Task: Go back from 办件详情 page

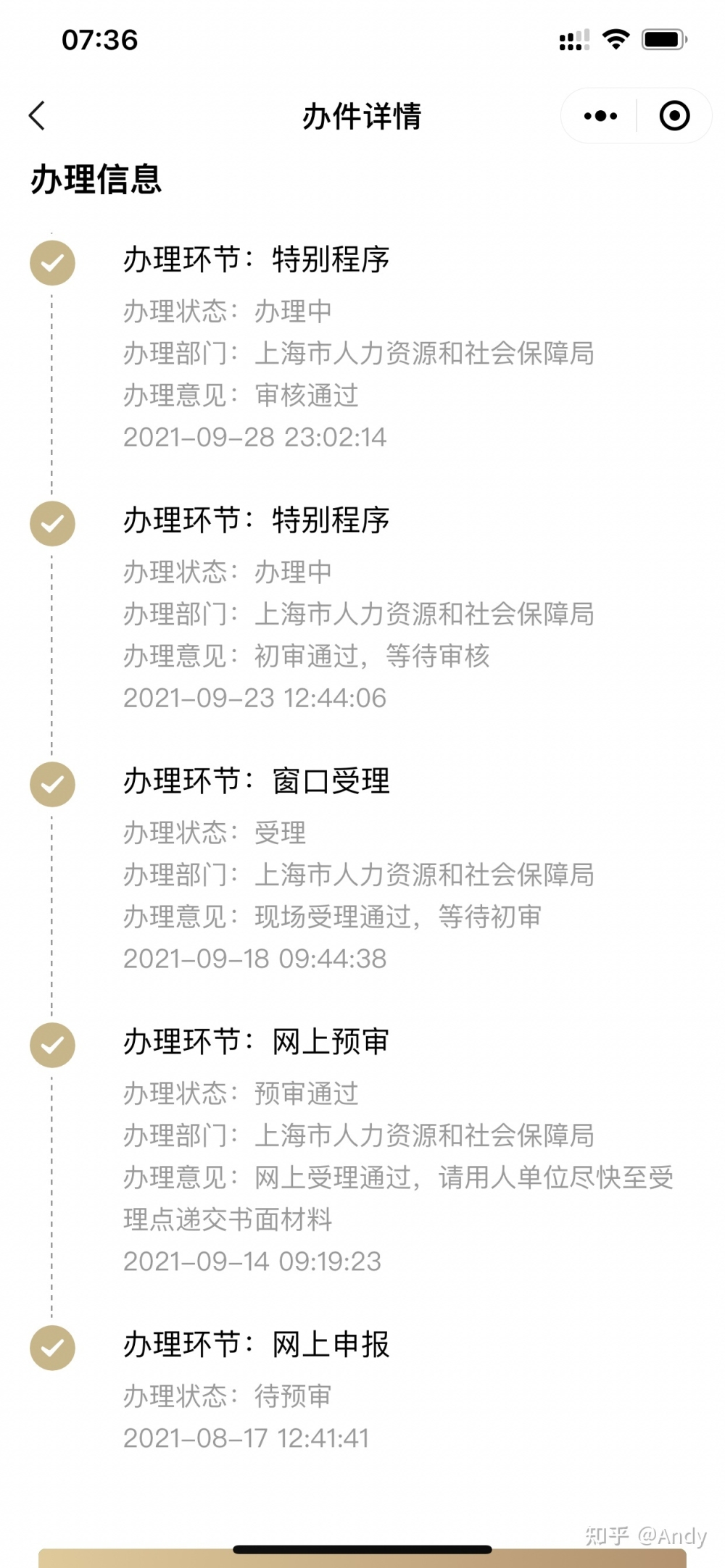Action: point(38,116)
